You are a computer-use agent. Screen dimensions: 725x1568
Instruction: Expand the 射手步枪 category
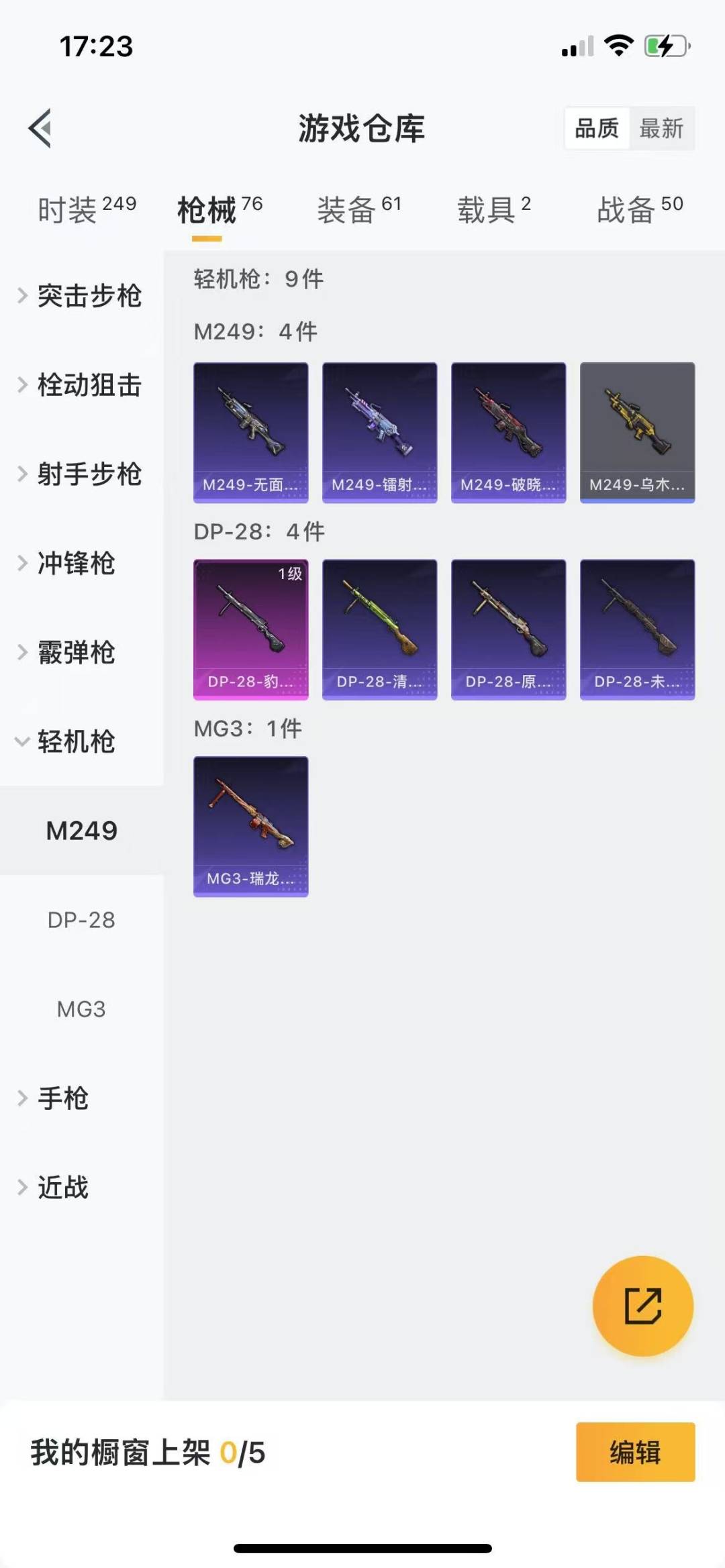[81, 474]
